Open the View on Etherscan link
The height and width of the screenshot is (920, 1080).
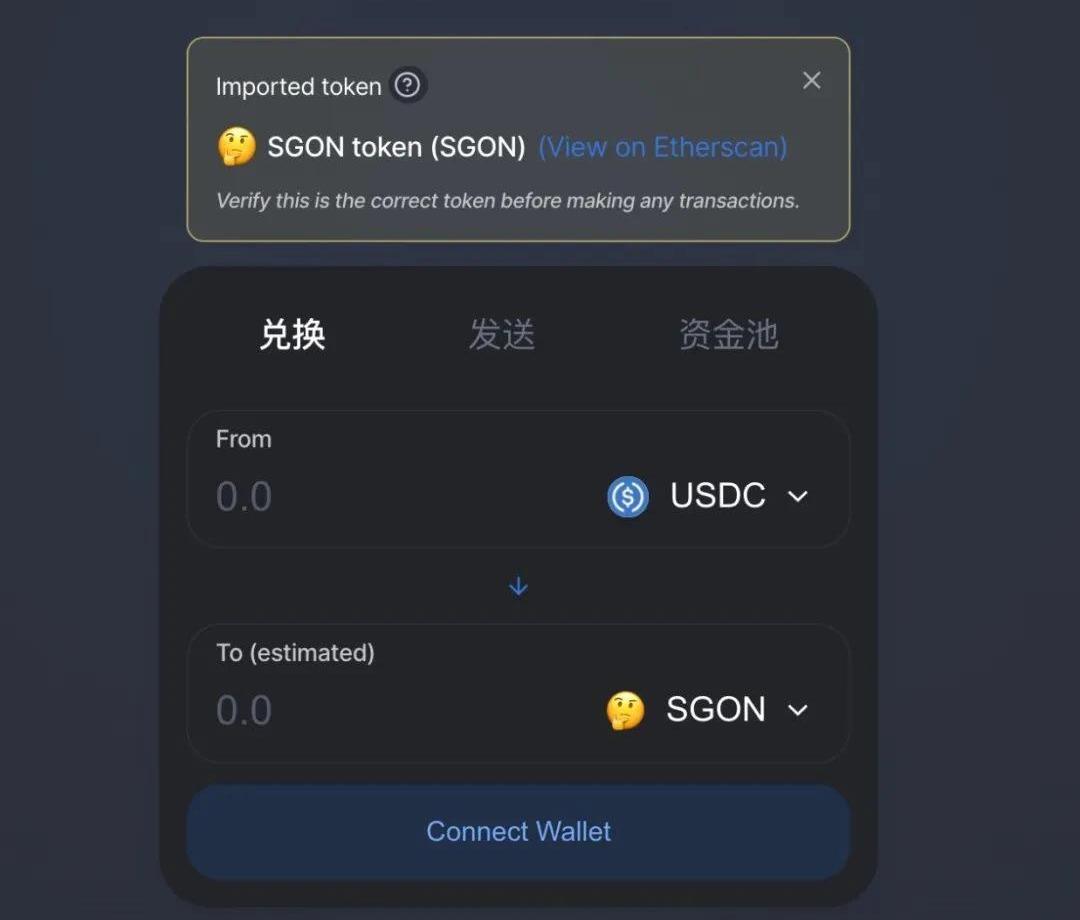662,148
